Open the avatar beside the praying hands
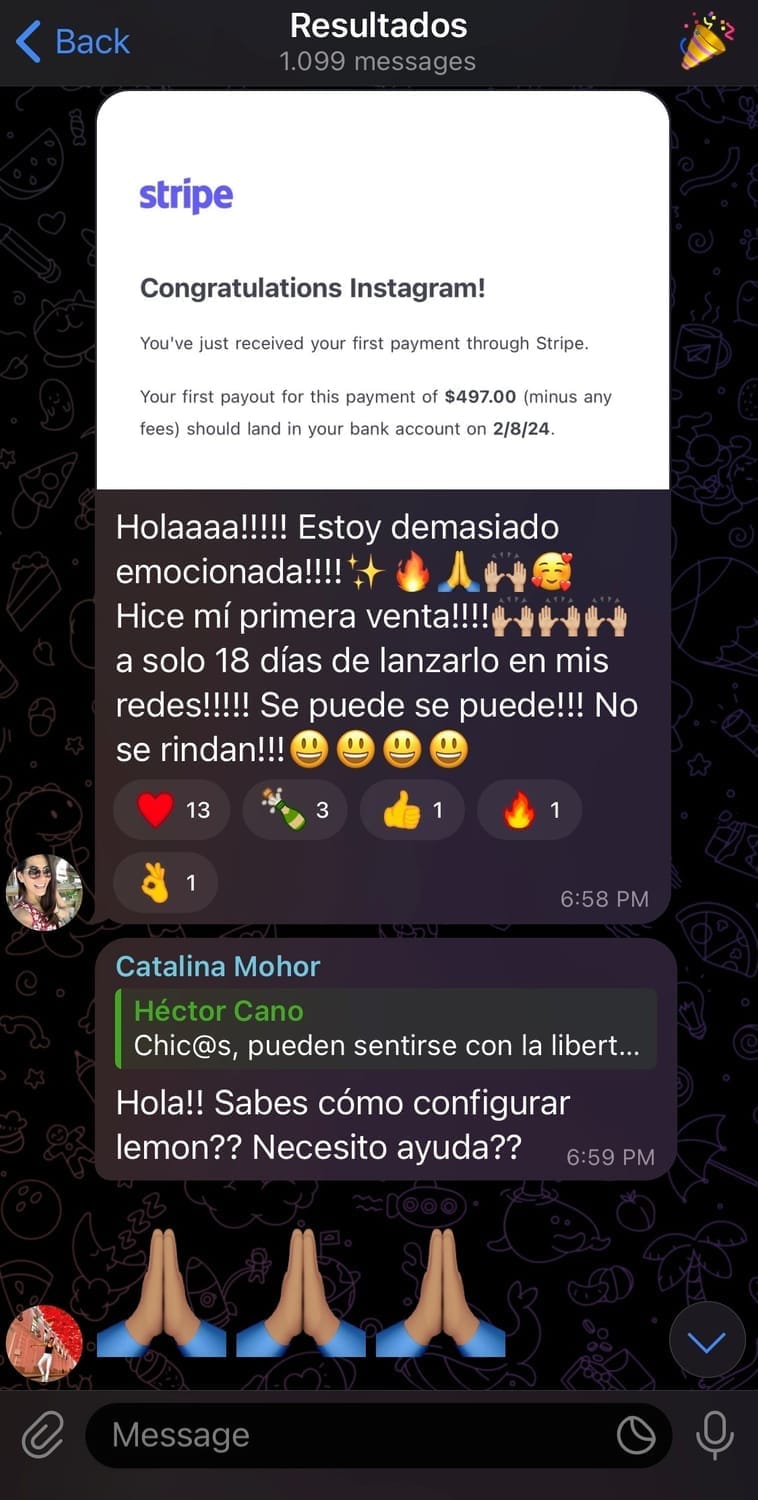The height and width of the screenshot is (1500, 758). (44, 1343)
